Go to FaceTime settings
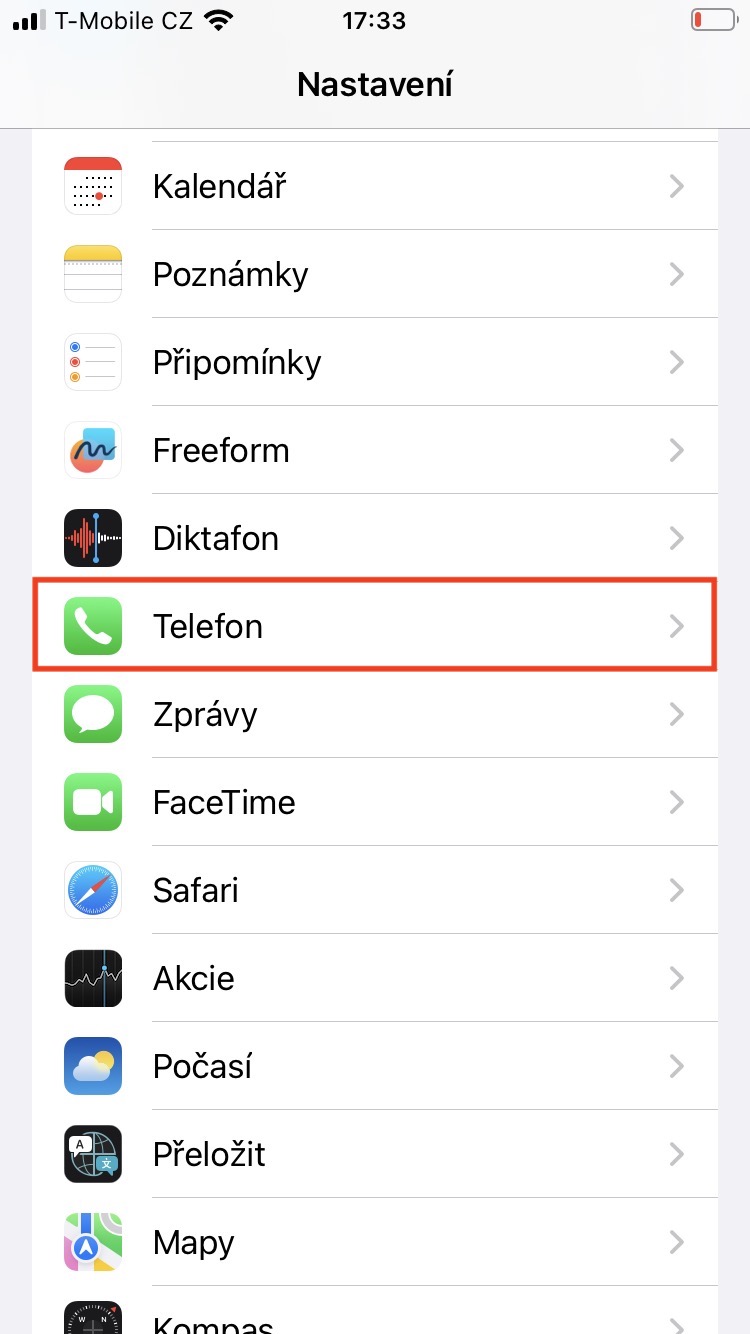750x1334 pixels. pyautogui.click(x=375, y=802)
